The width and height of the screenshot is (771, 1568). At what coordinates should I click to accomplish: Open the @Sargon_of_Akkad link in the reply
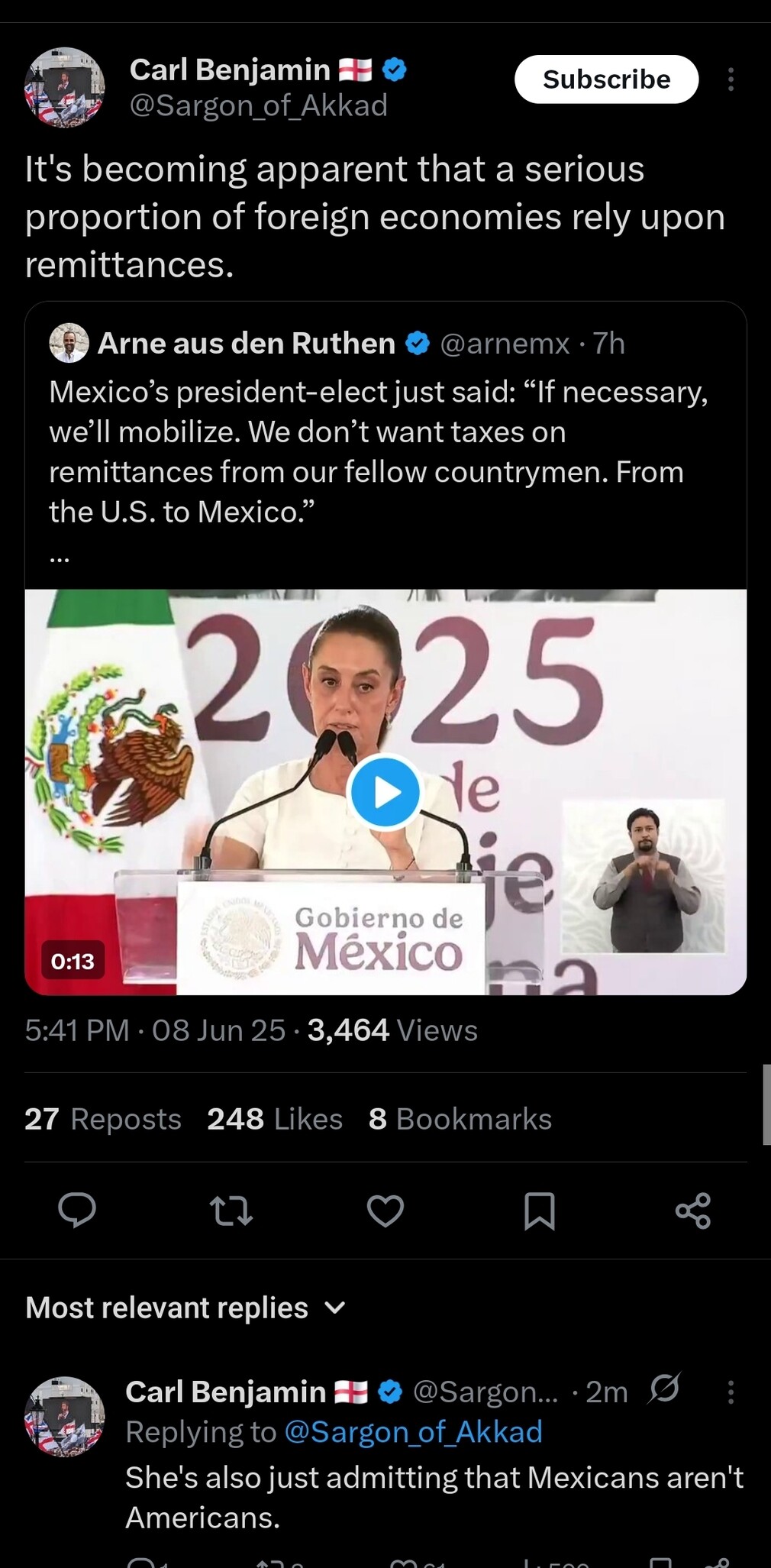coord(413,1431)
